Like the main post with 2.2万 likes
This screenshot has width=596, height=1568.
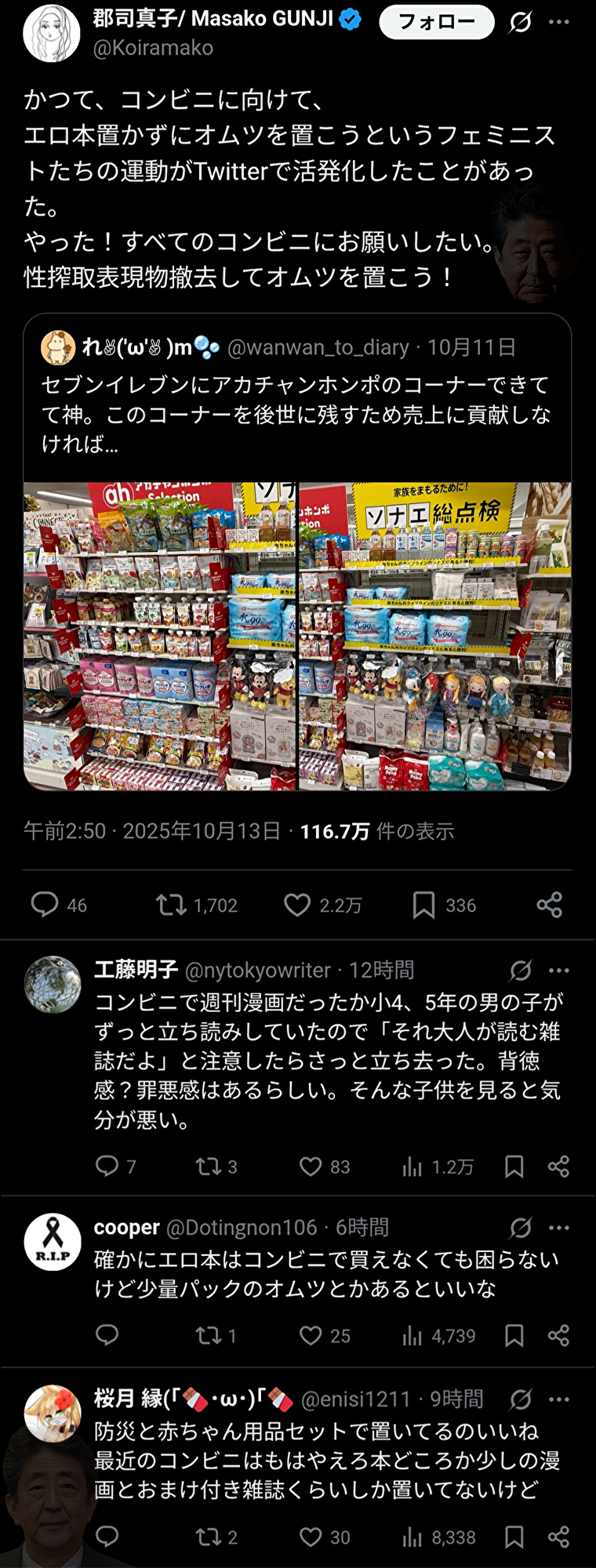click(297, 905)
